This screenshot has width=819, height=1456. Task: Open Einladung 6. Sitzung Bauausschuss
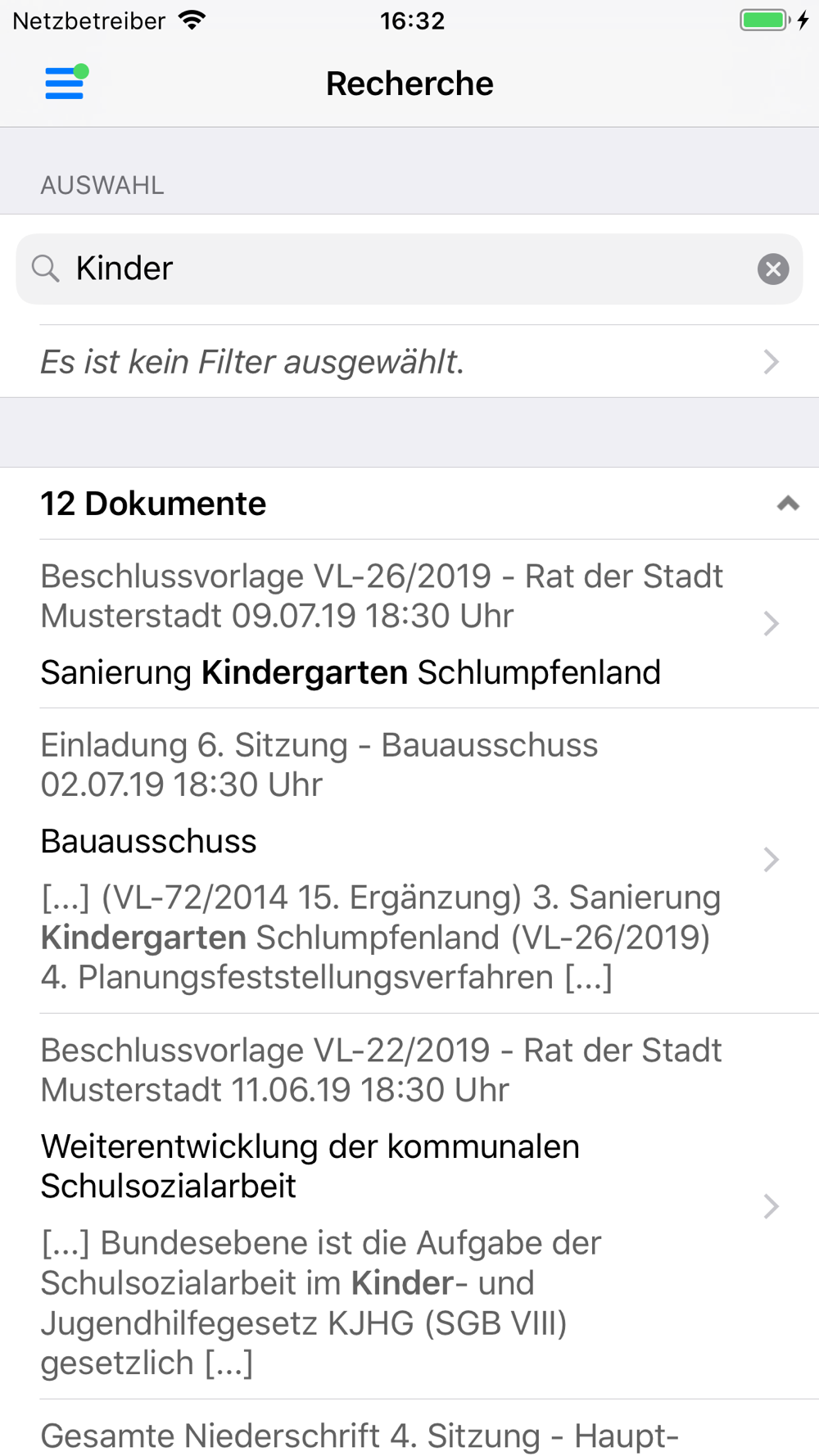[x=409, y=861]
